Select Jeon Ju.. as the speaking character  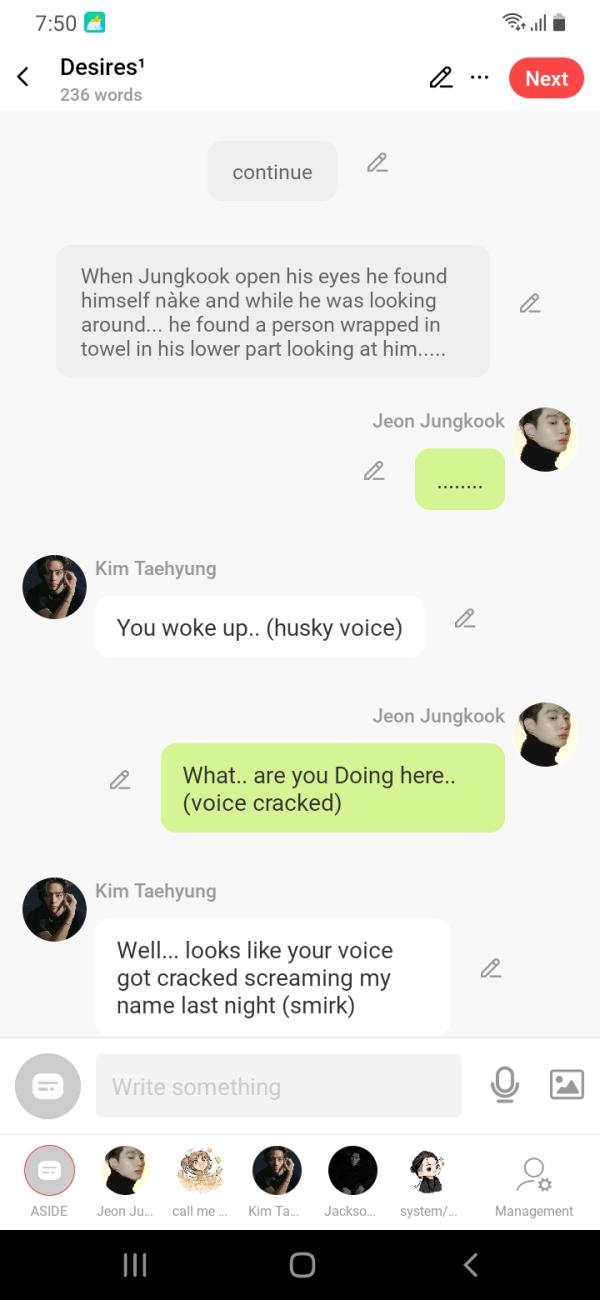[x=125, y=1172]
